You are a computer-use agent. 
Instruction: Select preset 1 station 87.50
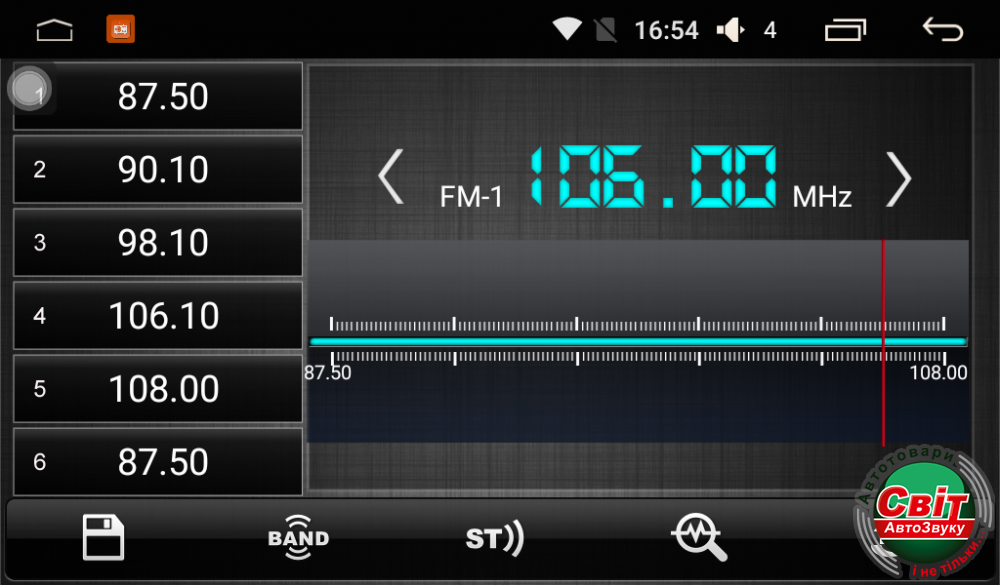pos(163,97)
